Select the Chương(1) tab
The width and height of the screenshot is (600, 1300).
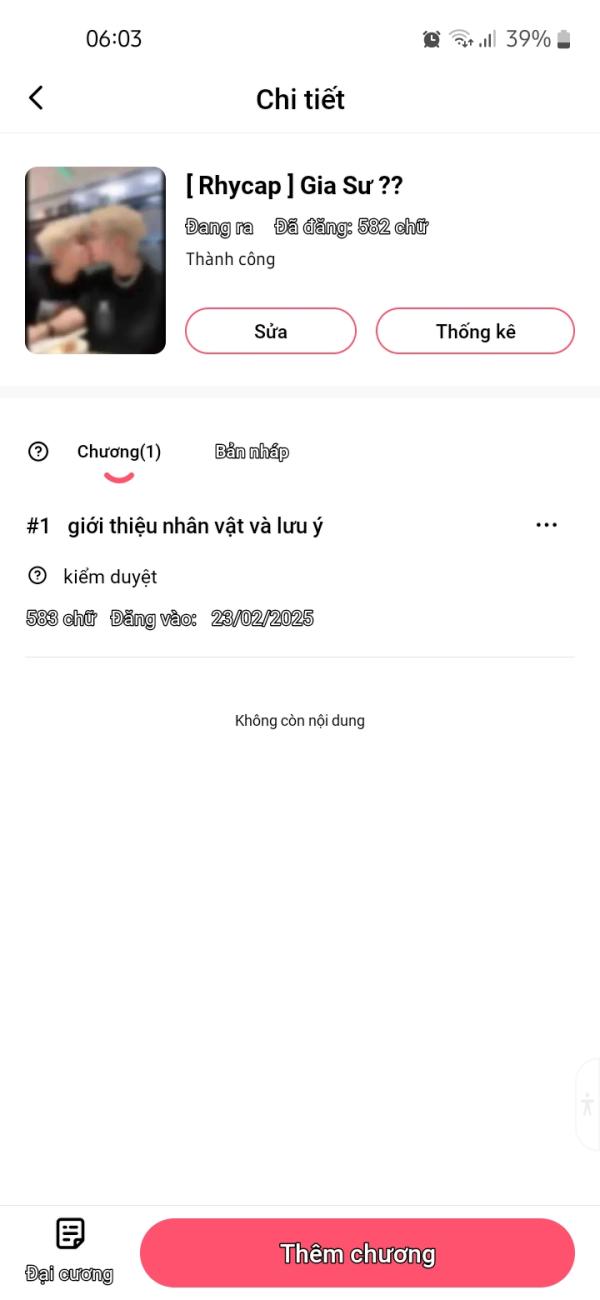coord(119,452)
